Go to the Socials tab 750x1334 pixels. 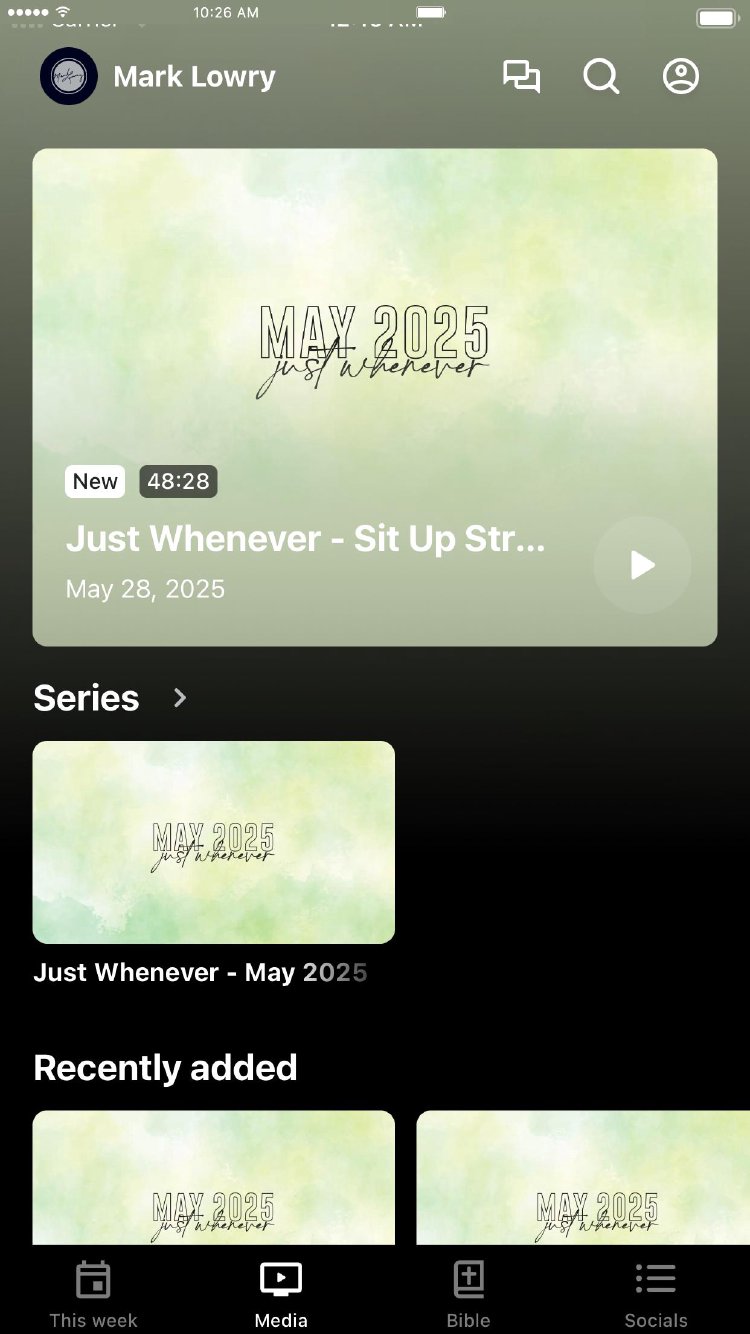pos(656,1294)
